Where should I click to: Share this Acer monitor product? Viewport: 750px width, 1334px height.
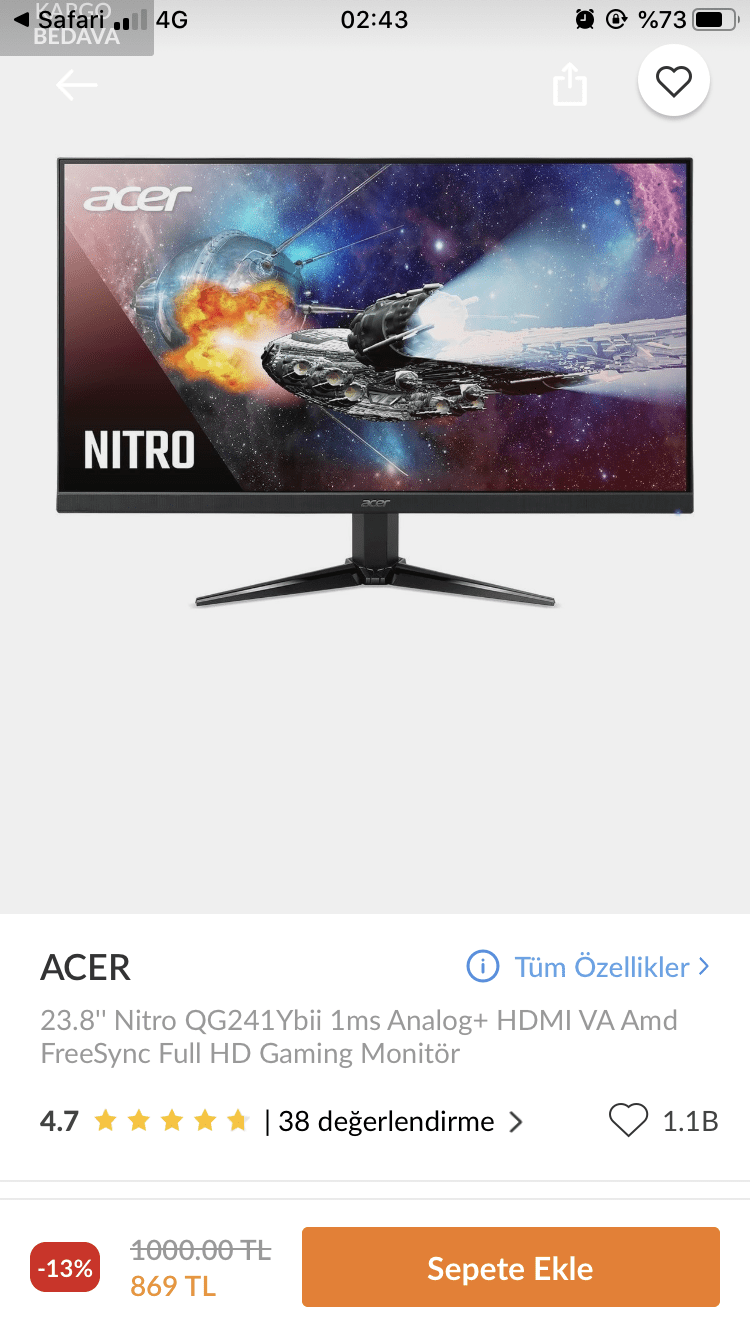[x=569, y=84]
